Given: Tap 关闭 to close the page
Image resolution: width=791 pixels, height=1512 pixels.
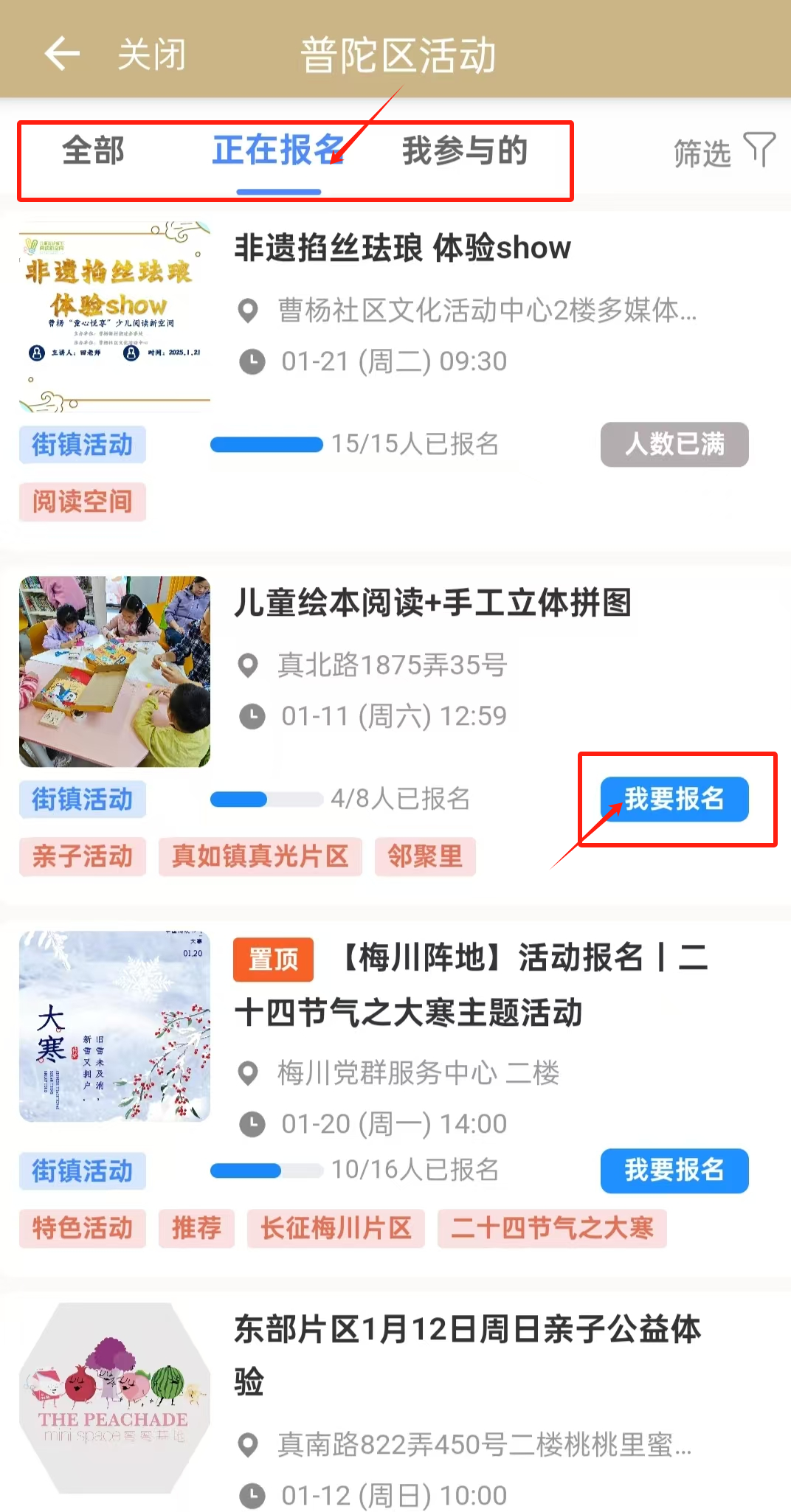Looking at the screenshot, I should click(152, 55).
